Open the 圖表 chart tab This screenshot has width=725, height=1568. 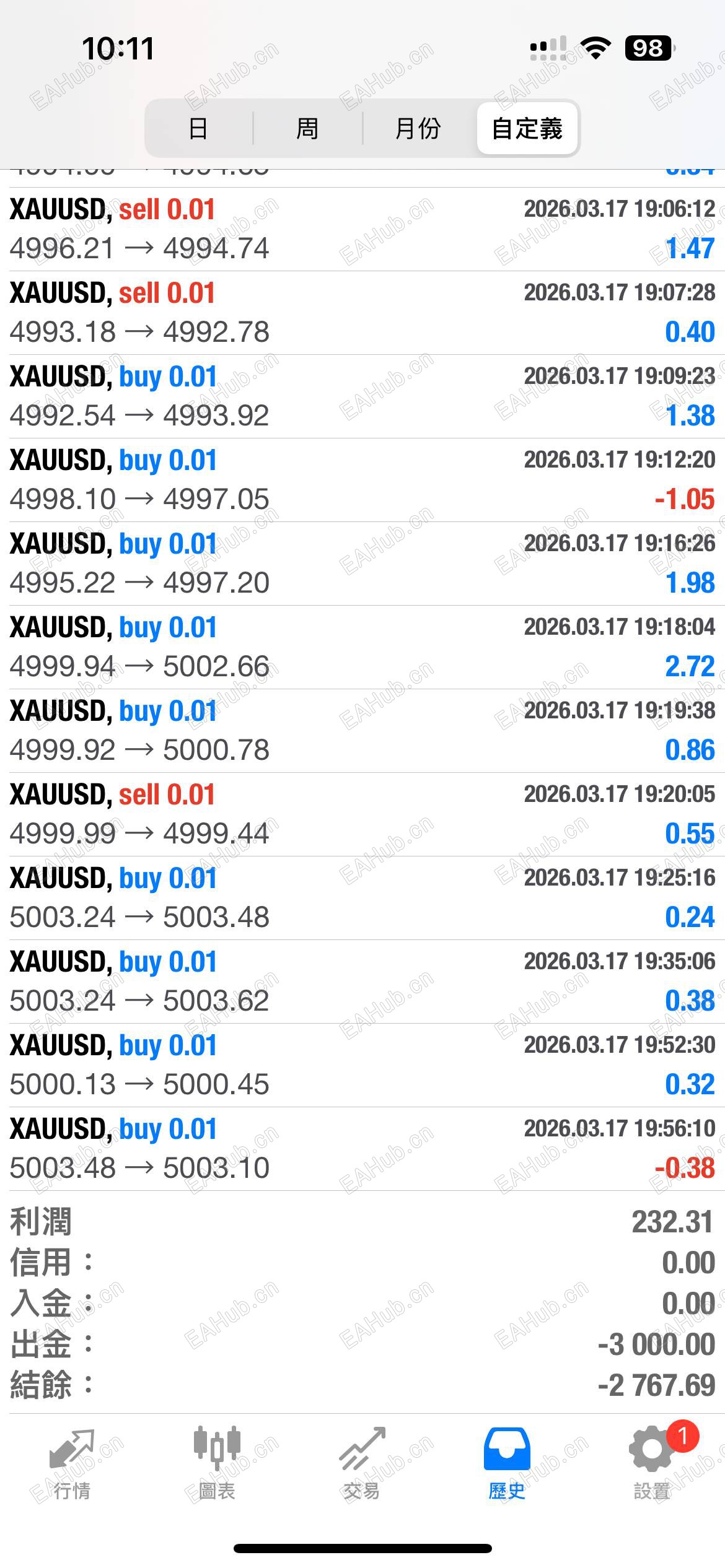click(x=217, y=1464)
